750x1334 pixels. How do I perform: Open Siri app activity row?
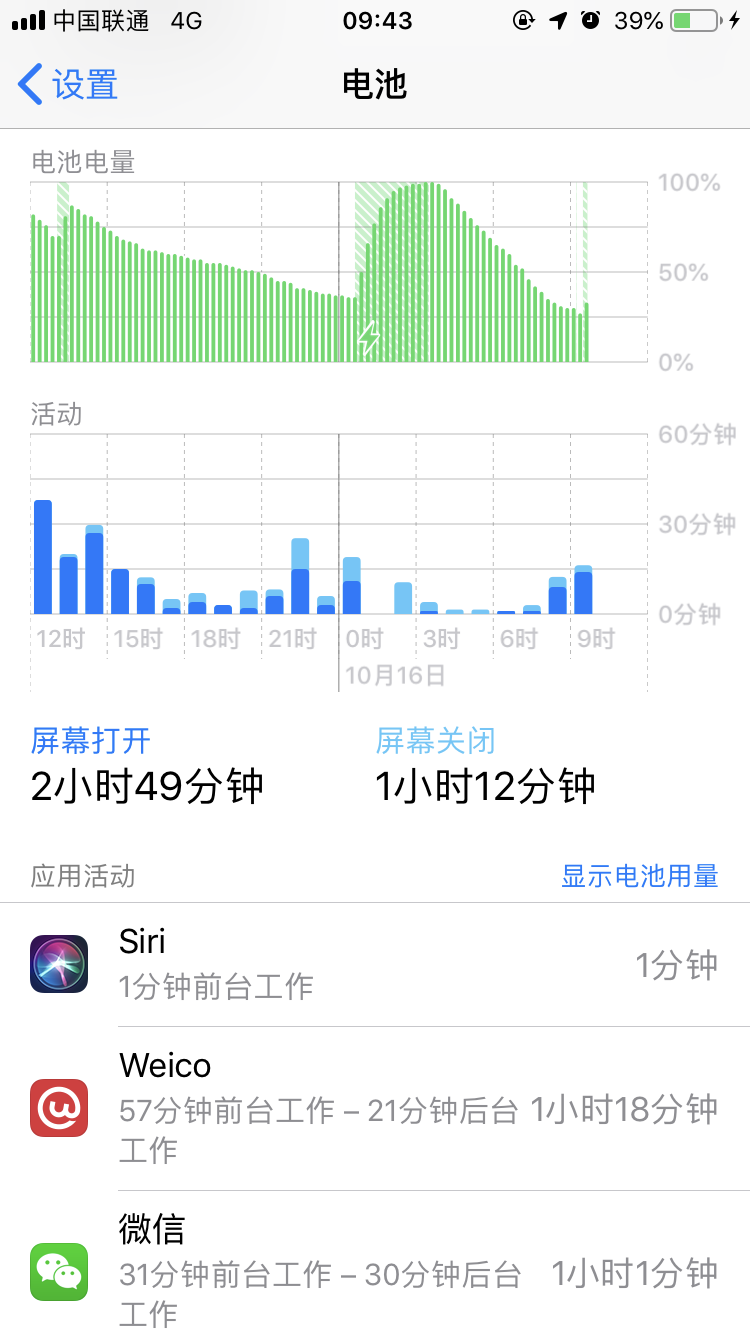coord(375,965)
